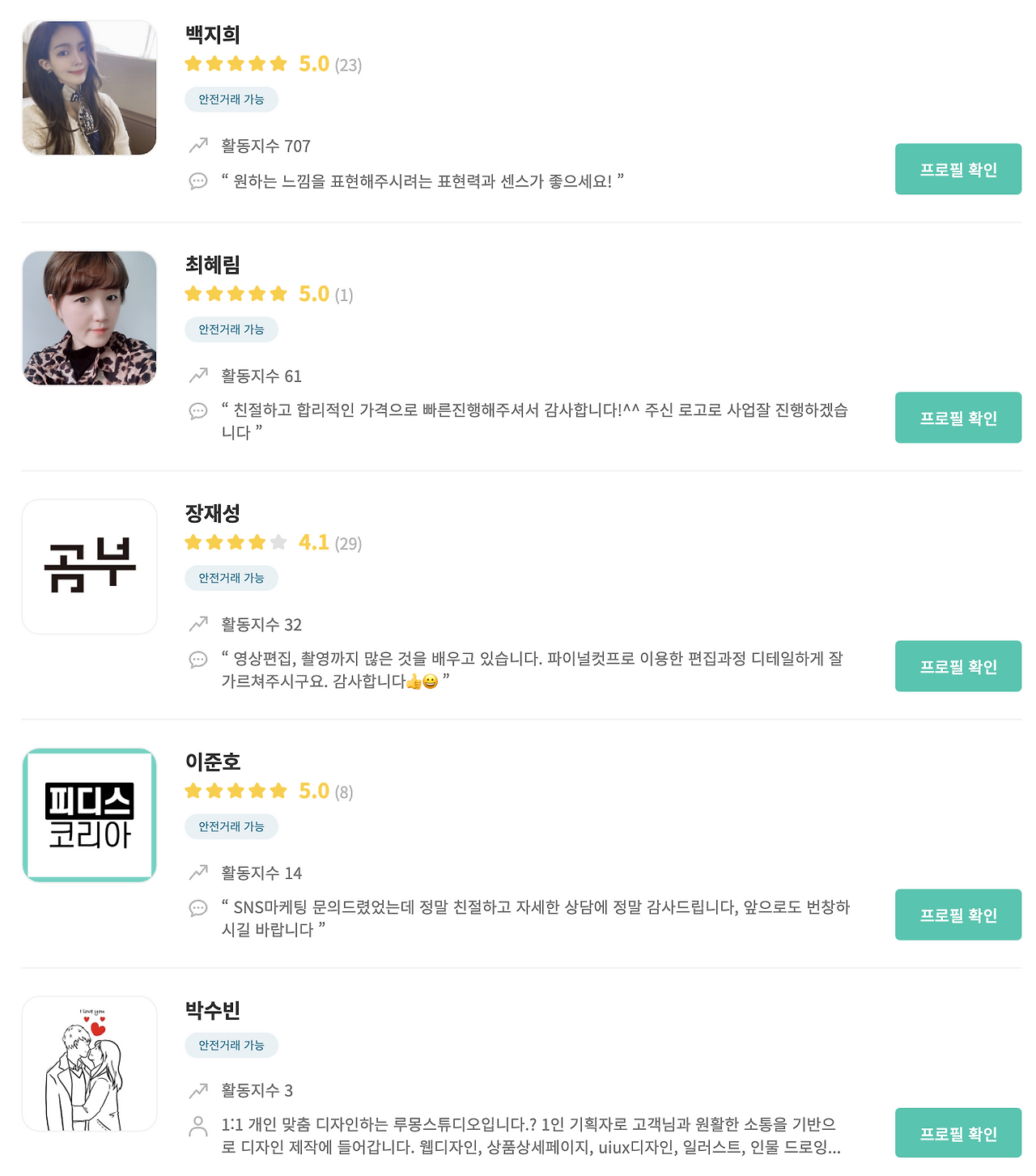Viewport: 1036px width, 1176px height.
Task: Click the trend arrow icon next to 장재성's 활동지수
Action: (x=197, y=624)
